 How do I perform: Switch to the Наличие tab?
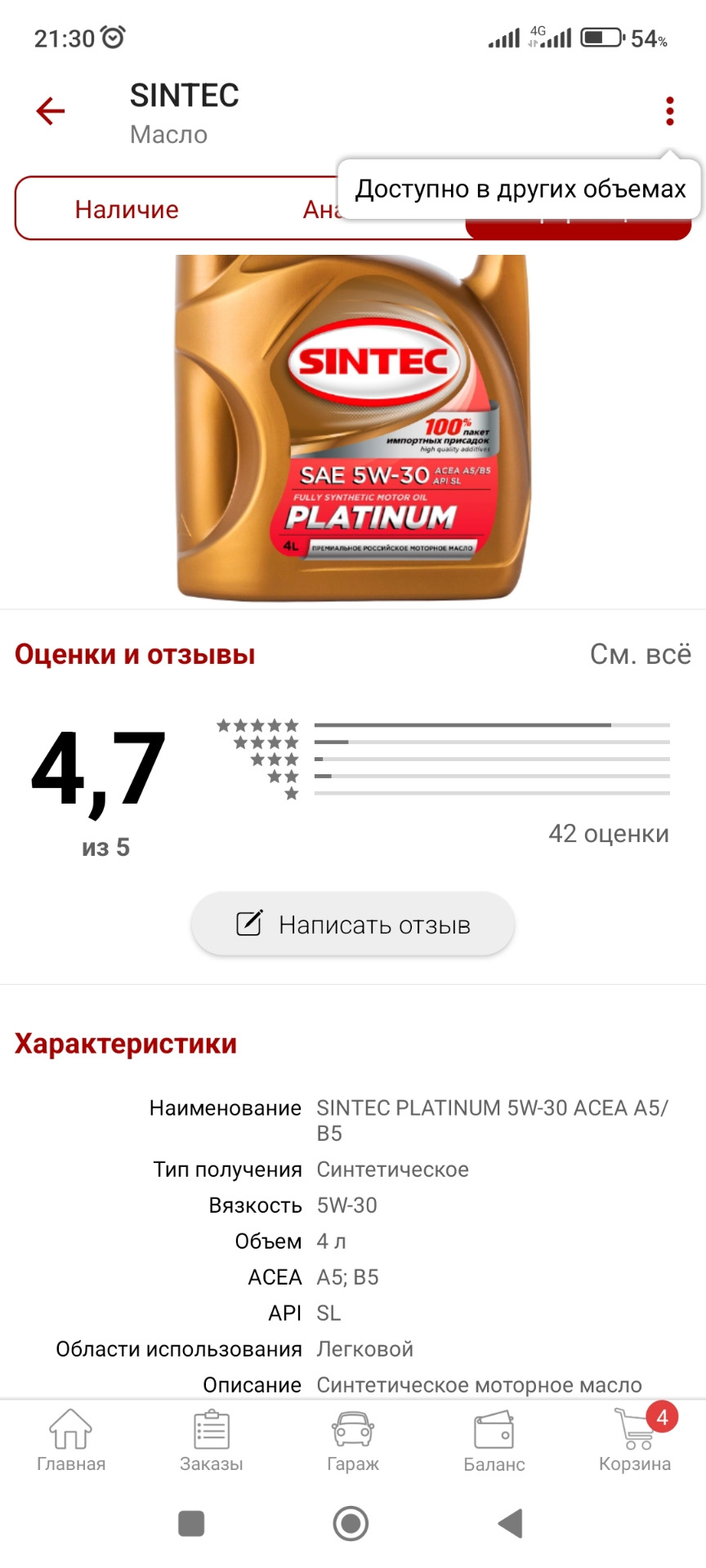tap(127, 209)
